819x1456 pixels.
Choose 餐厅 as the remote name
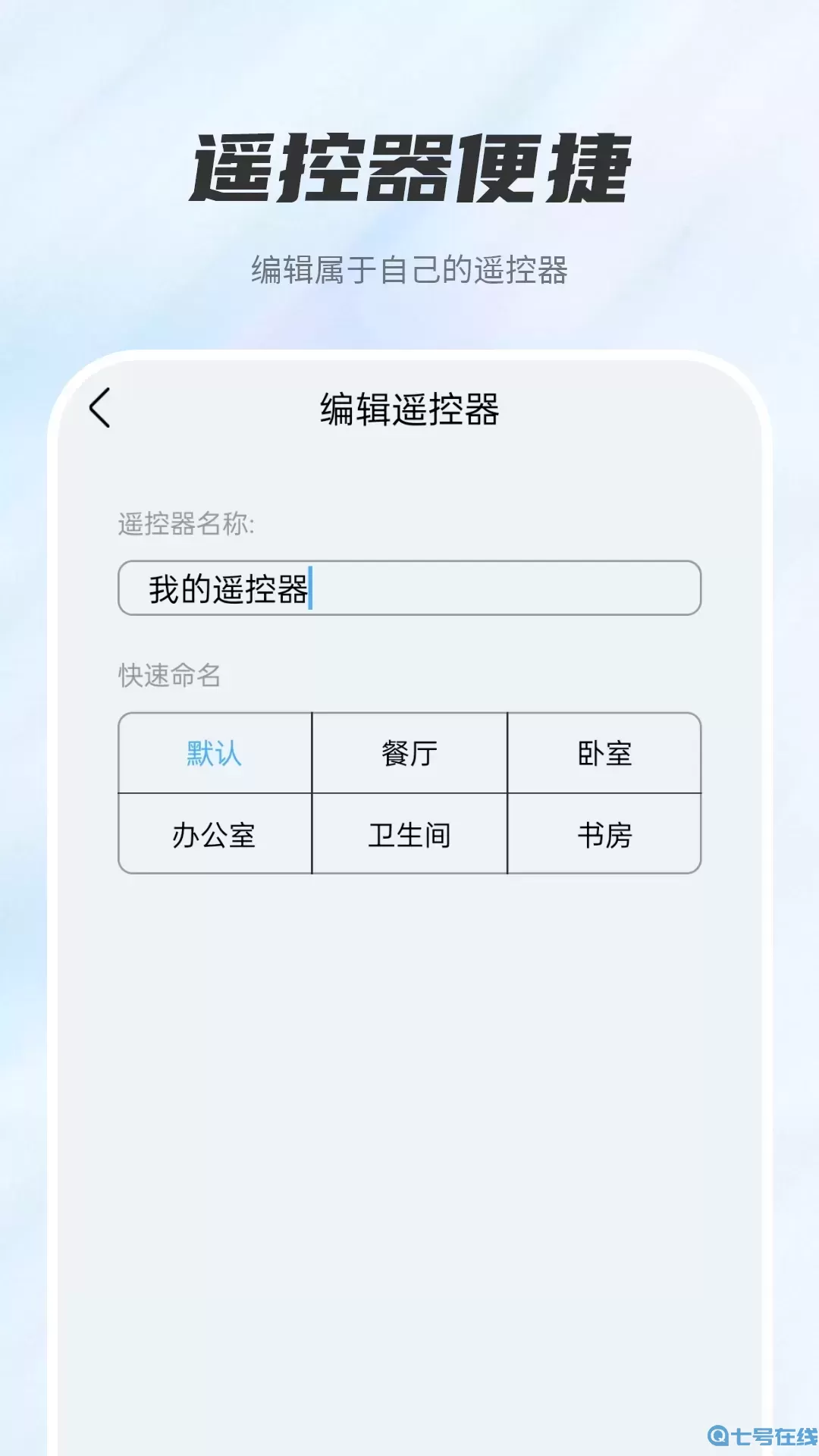(409, 752)
